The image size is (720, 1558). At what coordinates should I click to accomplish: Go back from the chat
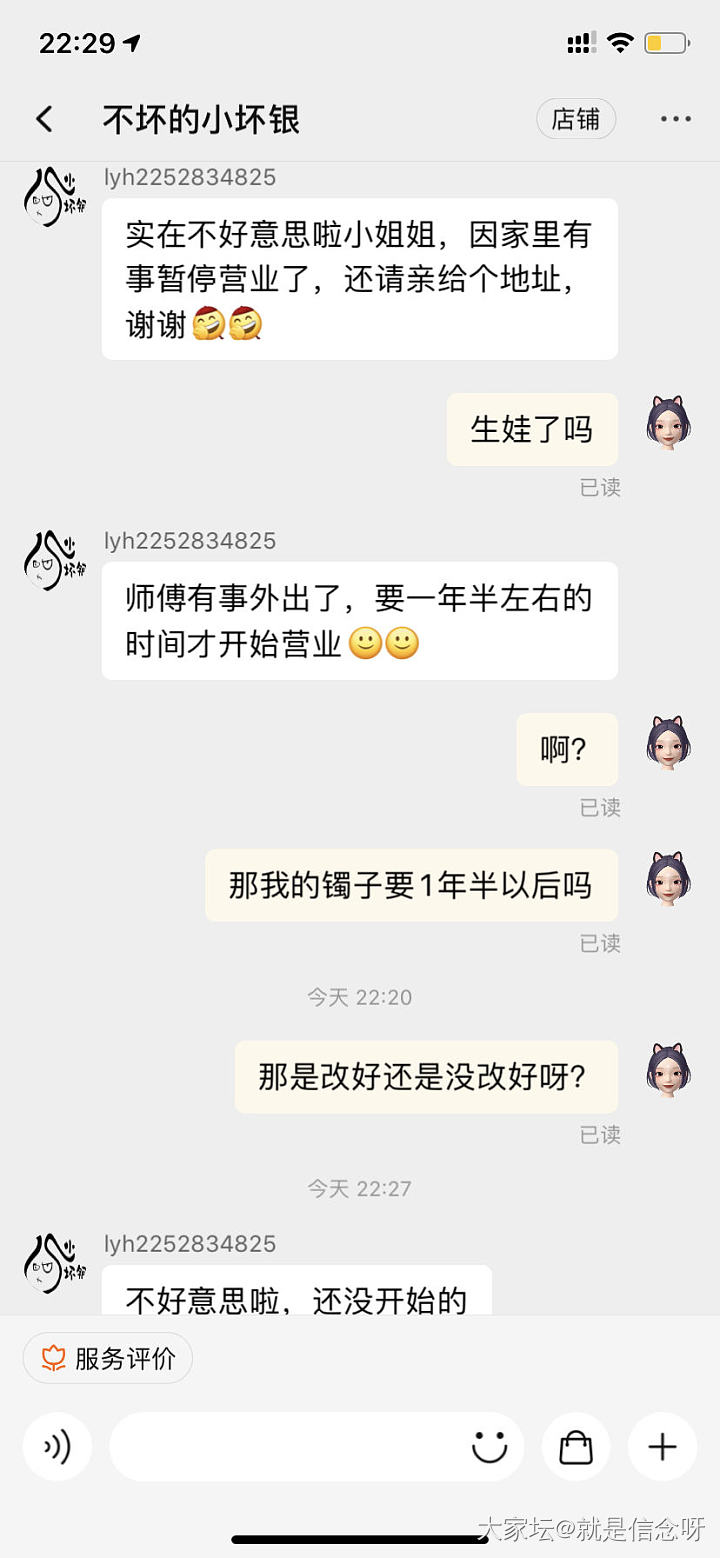point(44,120)
